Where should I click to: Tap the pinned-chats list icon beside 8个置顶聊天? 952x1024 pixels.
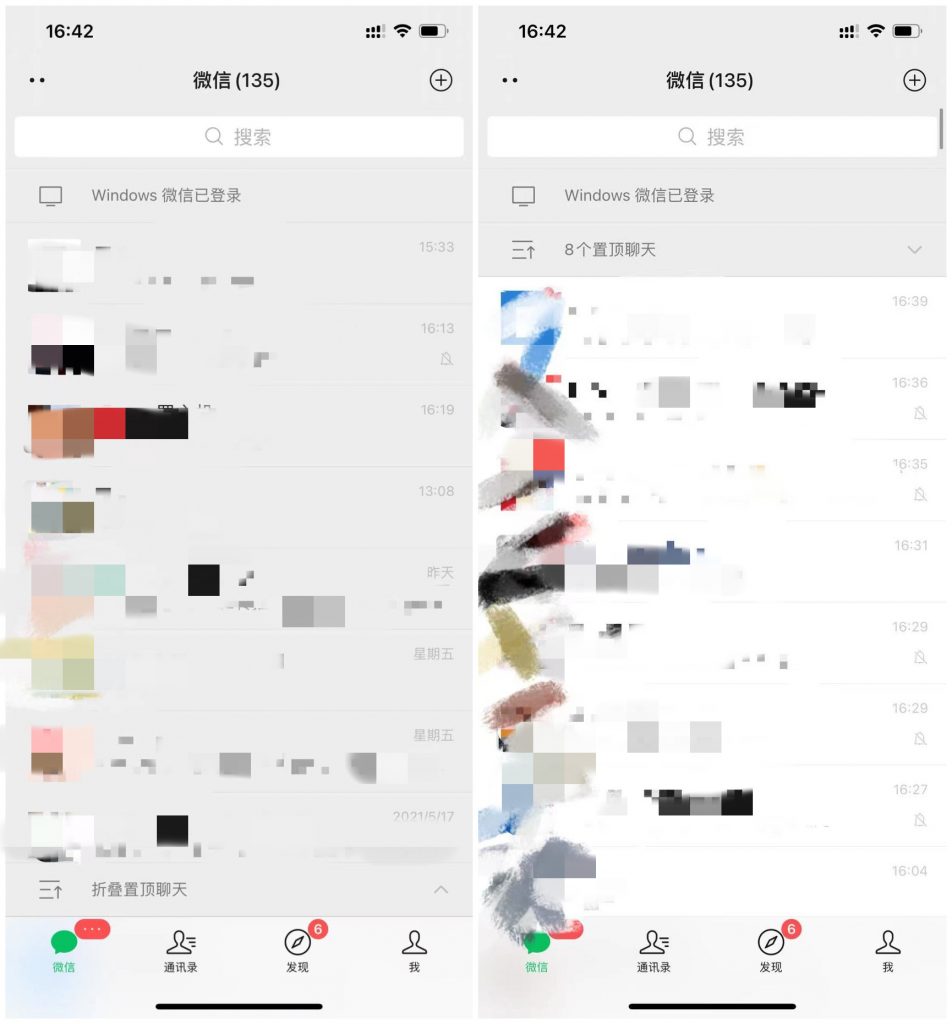pos(521,249)
